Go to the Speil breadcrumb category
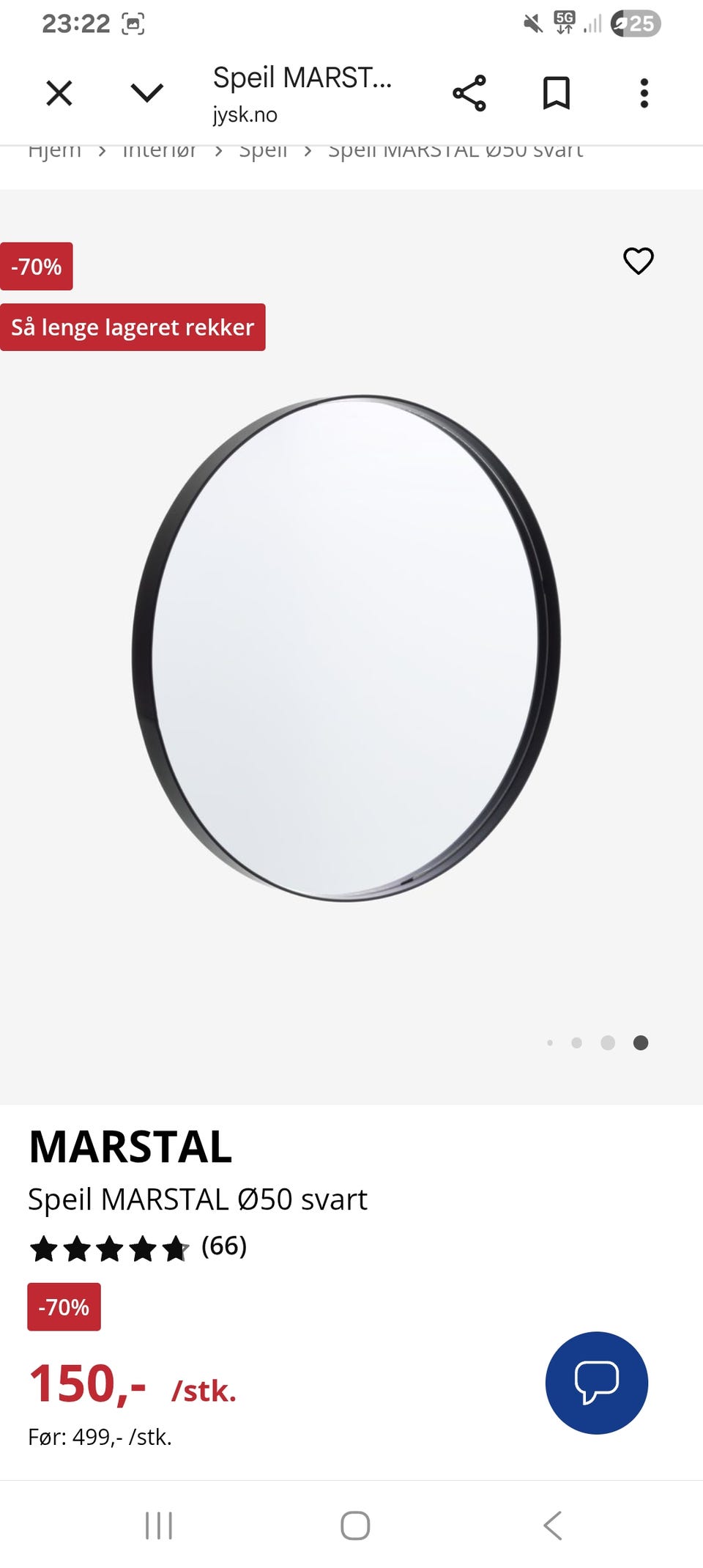This screenshot has height=1568, width=703. 263,152
